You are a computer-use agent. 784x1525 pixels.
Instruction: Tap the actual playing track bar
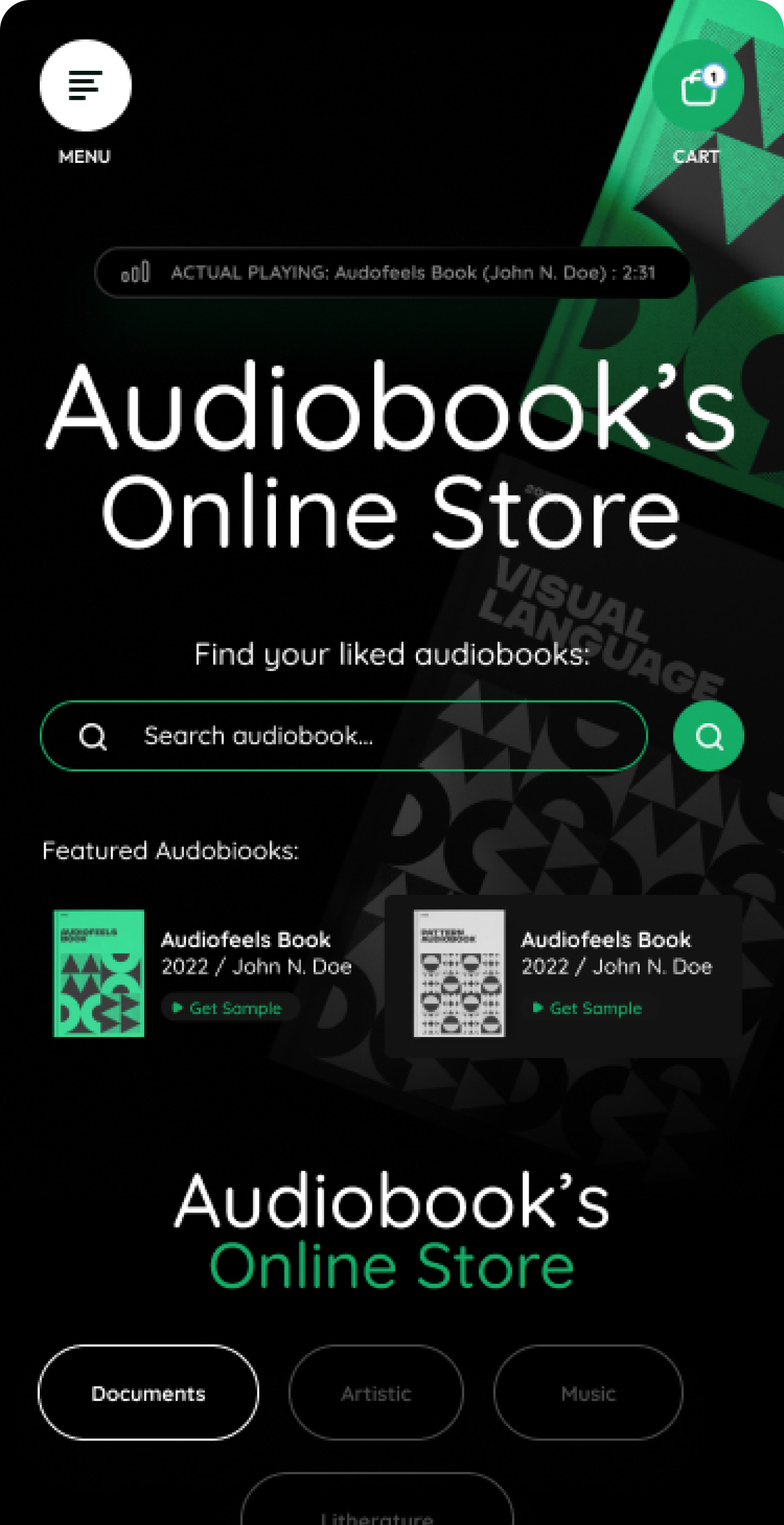pyautogui.click(x=391, y=273)
